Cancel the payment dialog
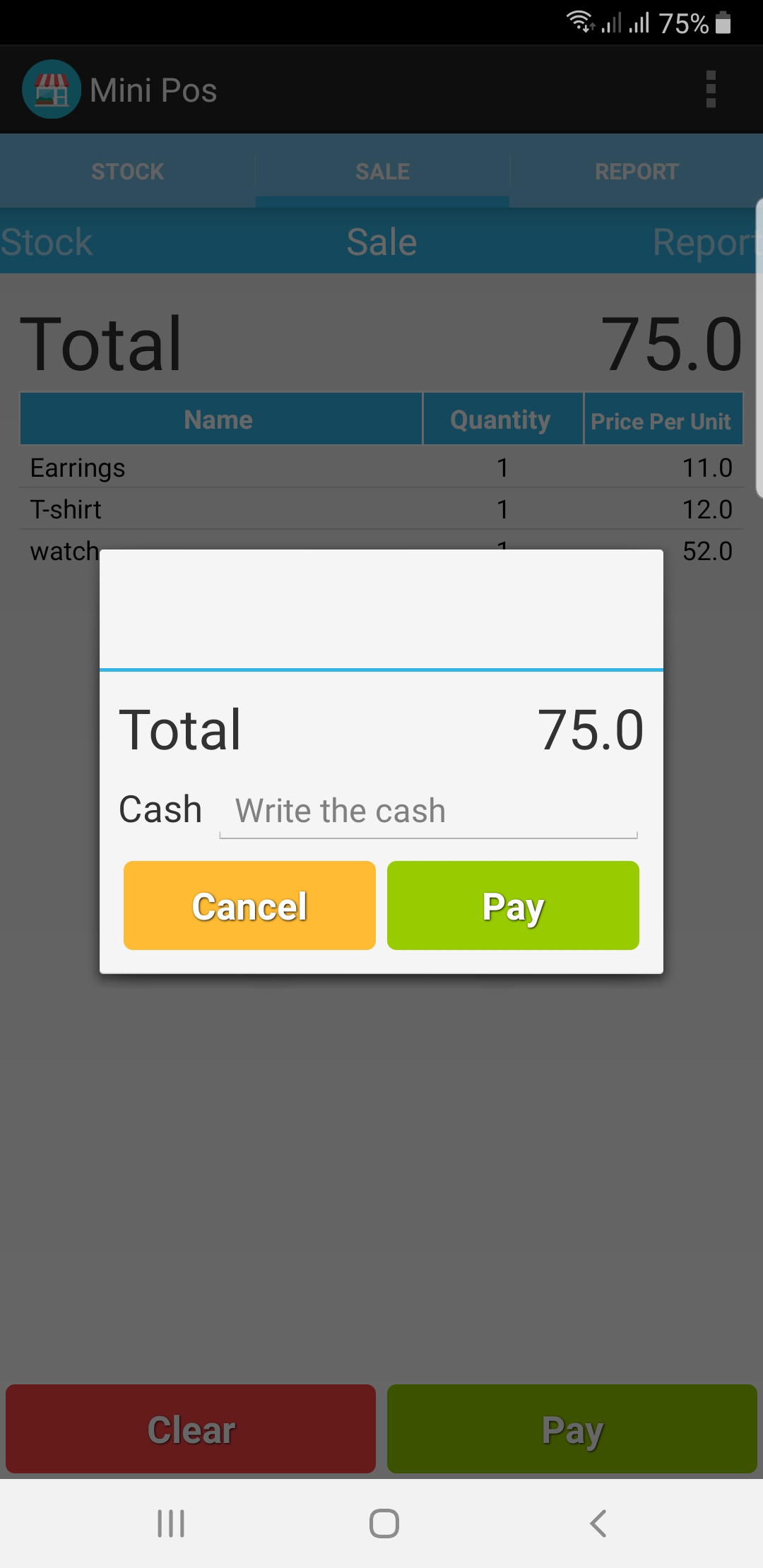This screenshot has width=763, height=1568. click(x=249, y=905)
